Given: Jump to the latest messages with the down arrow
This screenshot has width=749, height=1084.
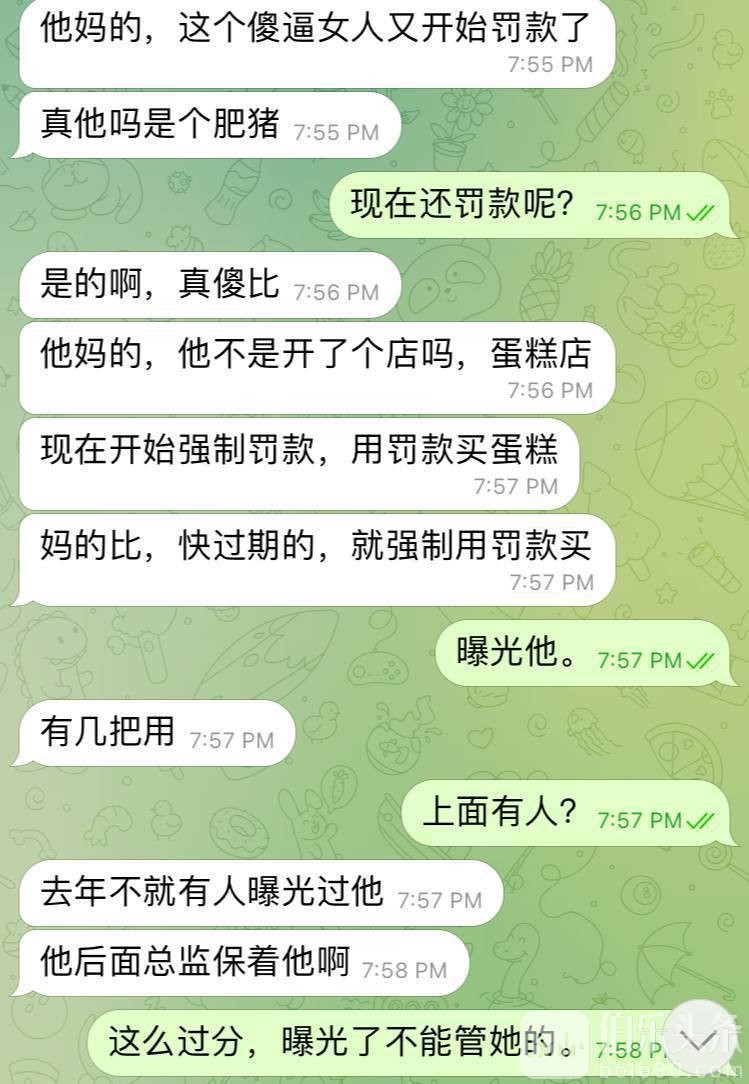Looking at the screenshot, I should point(699,1041).
